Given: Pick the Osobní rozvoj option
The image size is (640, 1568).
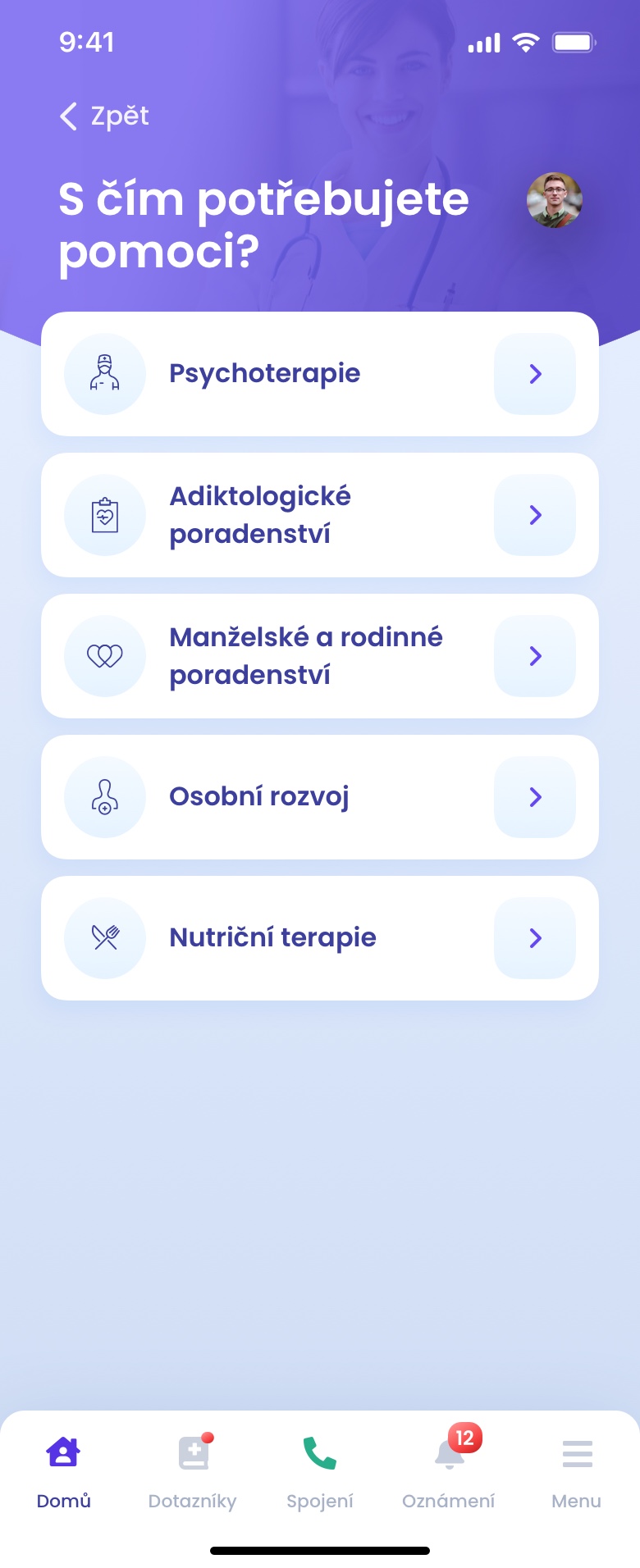Looking at the screenshot, I should coord(320,797).
